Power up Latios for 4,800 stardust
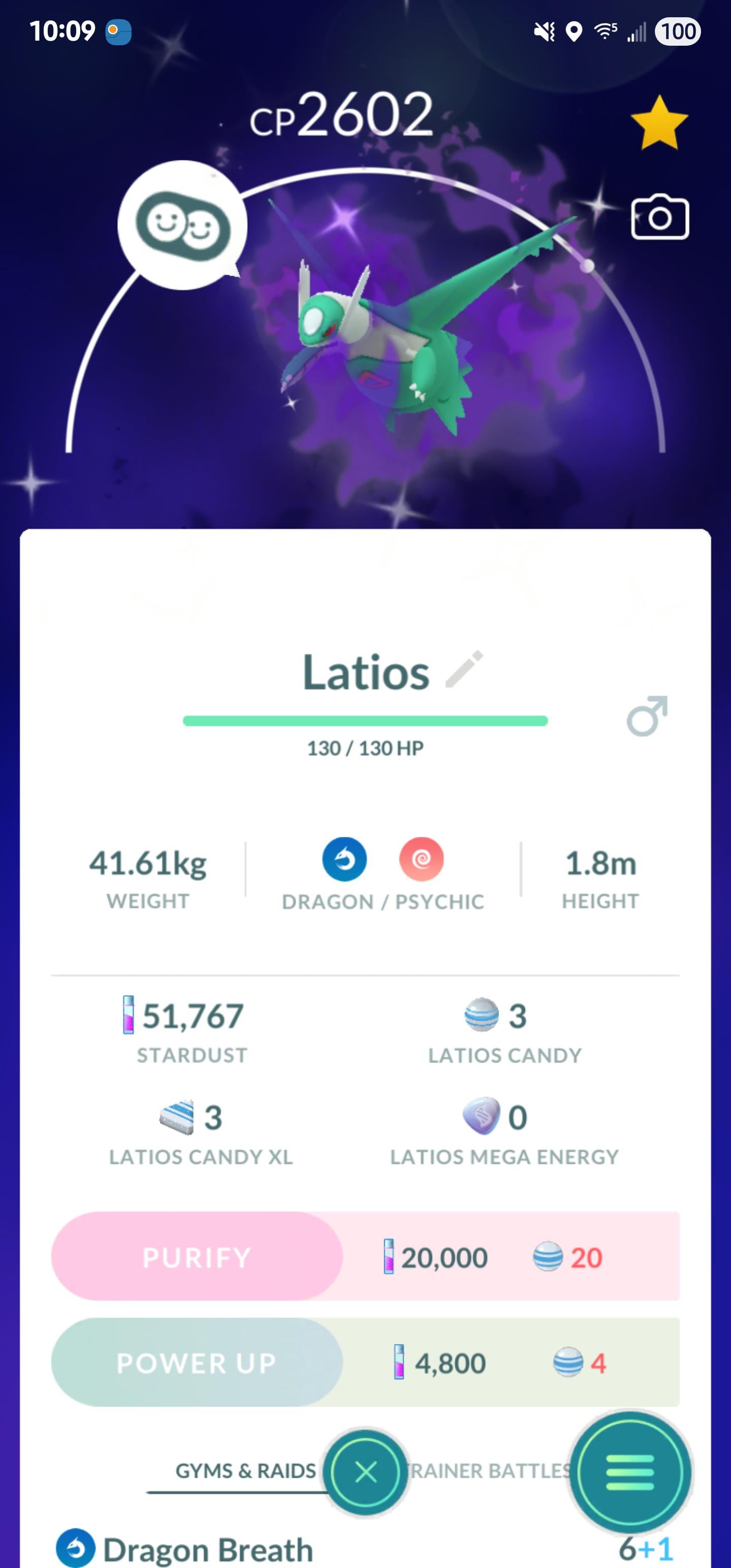This screenshot has width=731, height=1568. (196, 1362)
